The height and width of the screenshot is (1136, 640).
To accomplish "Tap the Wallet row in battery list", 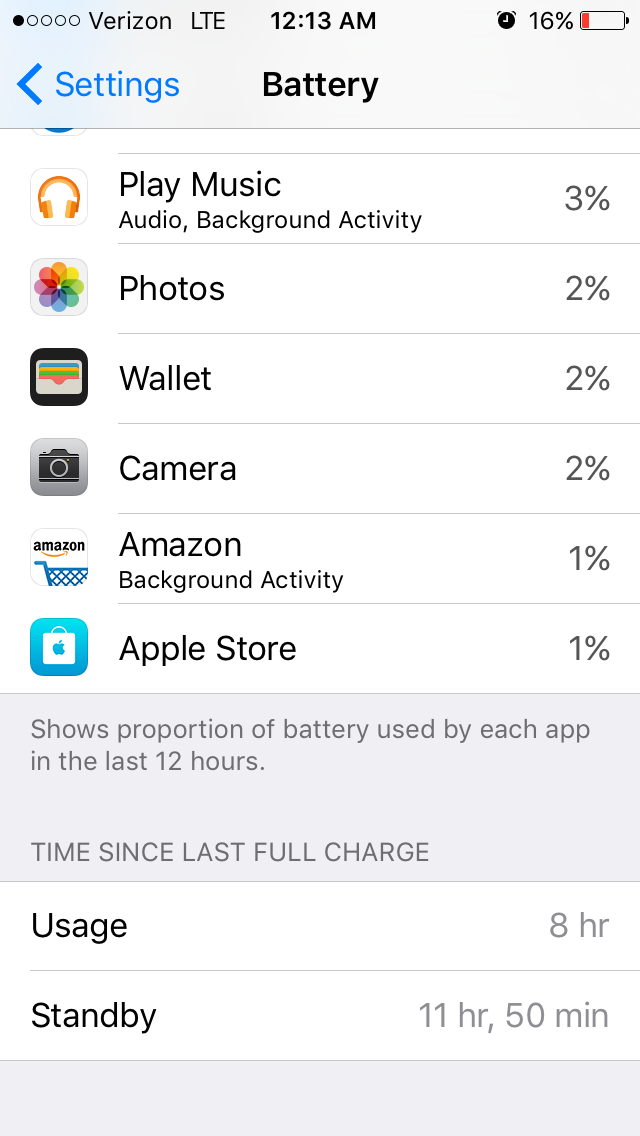I will tap(320, 379).
